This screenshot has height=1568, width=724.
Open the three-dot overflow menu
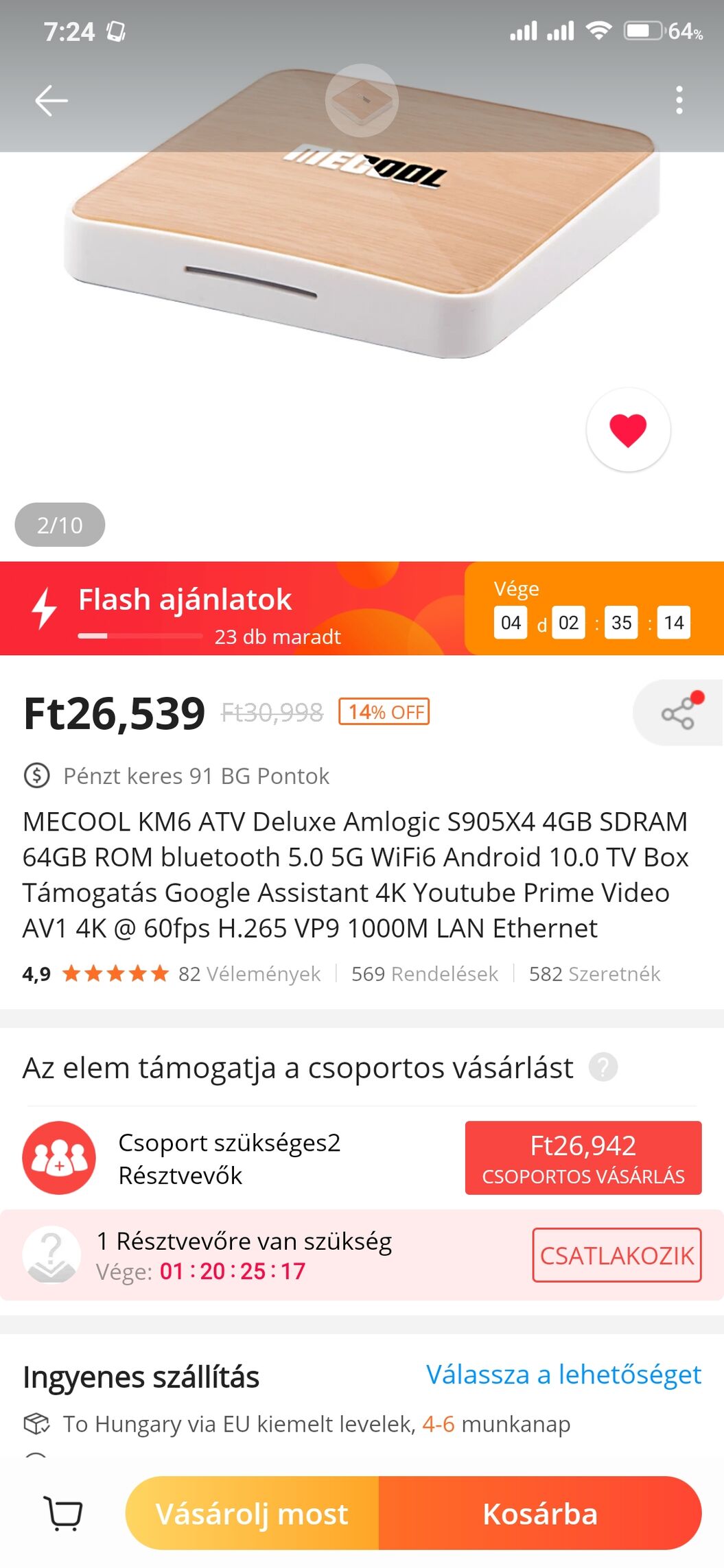pos(679,100)
